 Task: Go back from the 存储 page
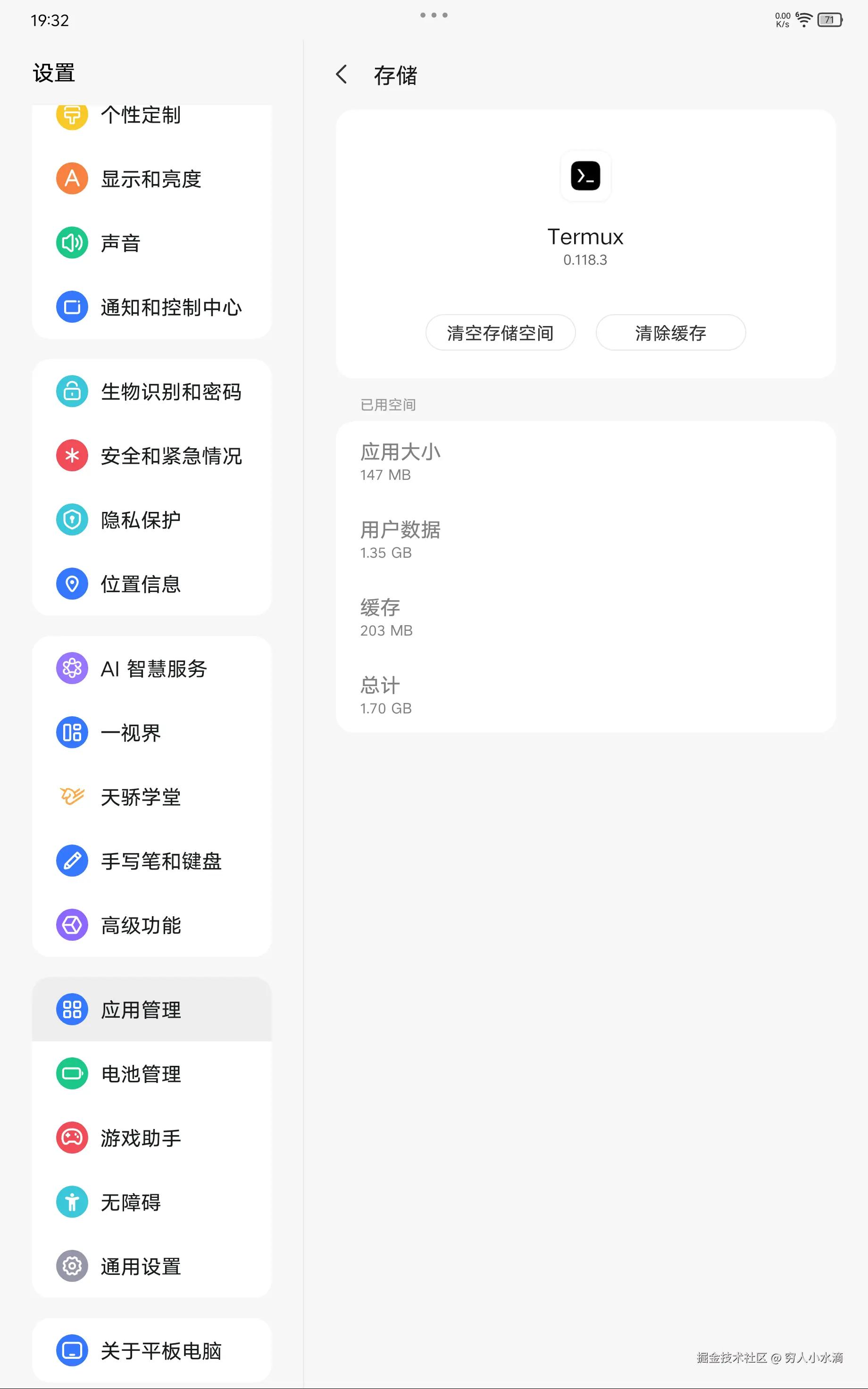coord(342,75)
